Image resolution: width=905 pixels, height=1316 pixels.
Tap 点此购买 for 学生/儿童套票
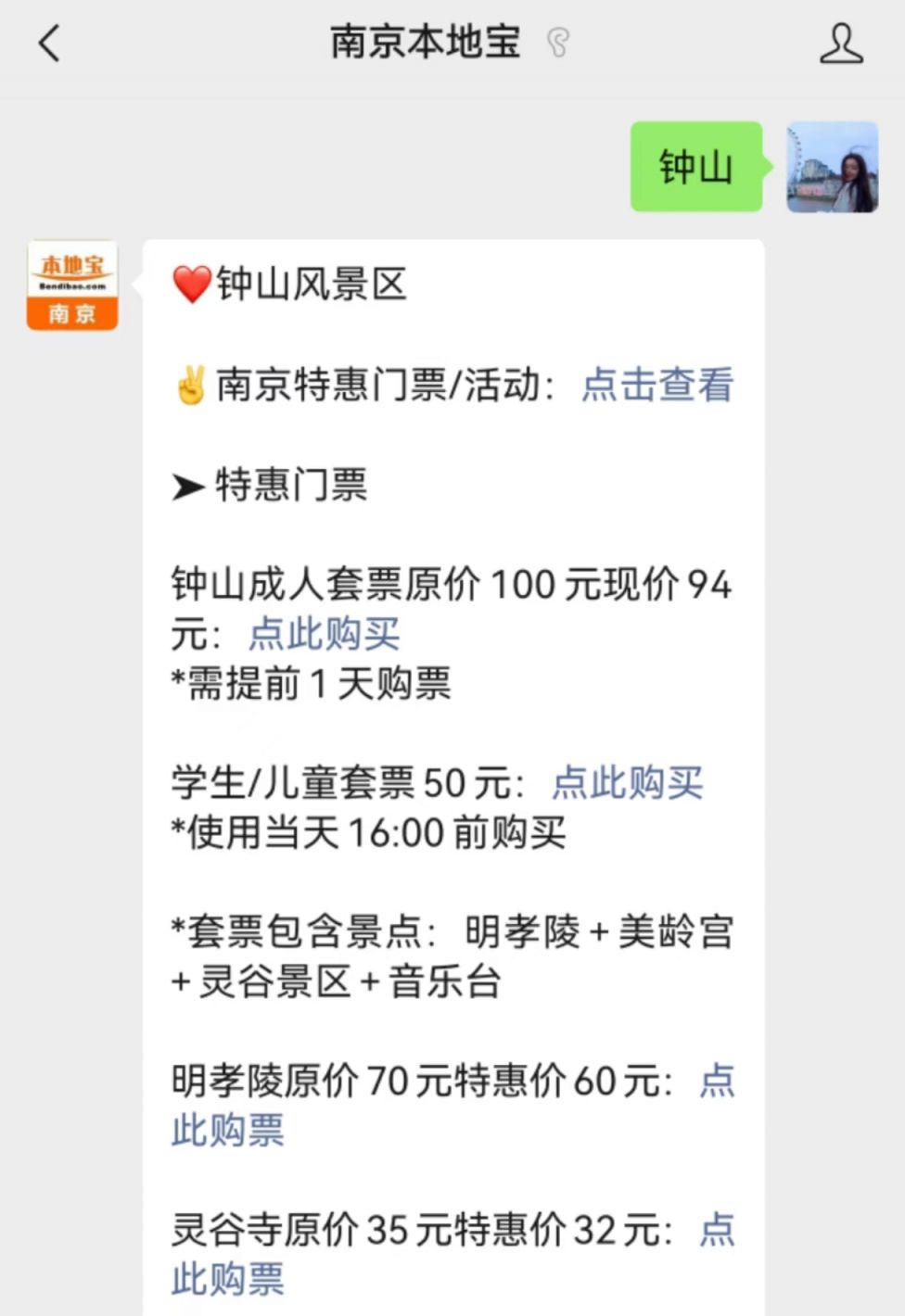coord(627,783)
